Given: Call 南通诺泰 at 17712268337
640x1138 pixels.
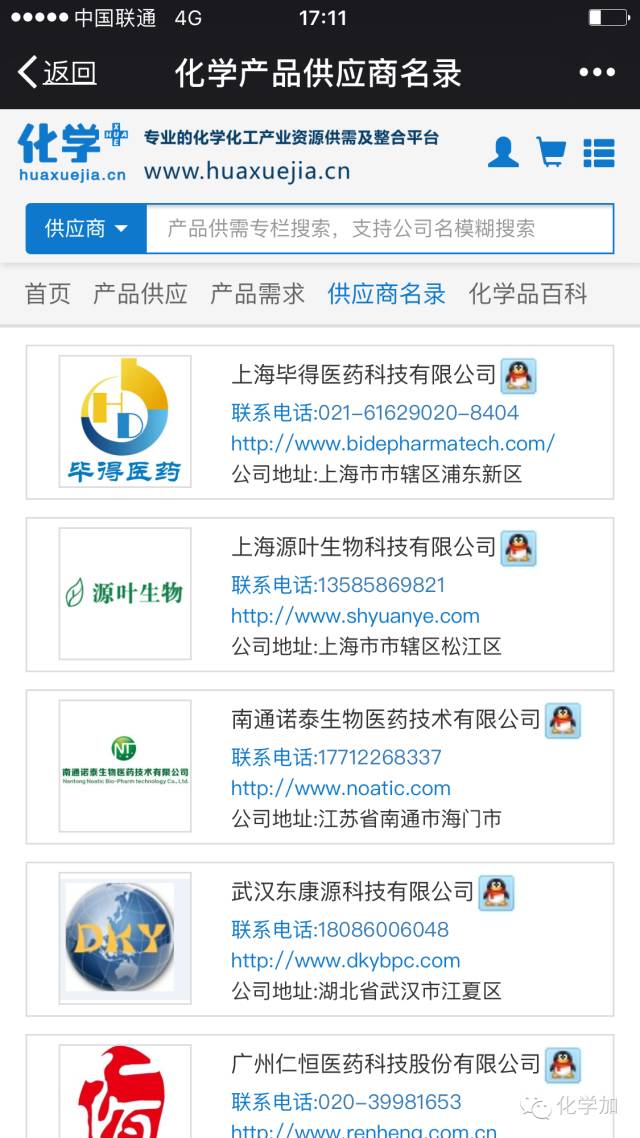Looking at the screenshot, I should pyautogui.click(x=336, y=757).
